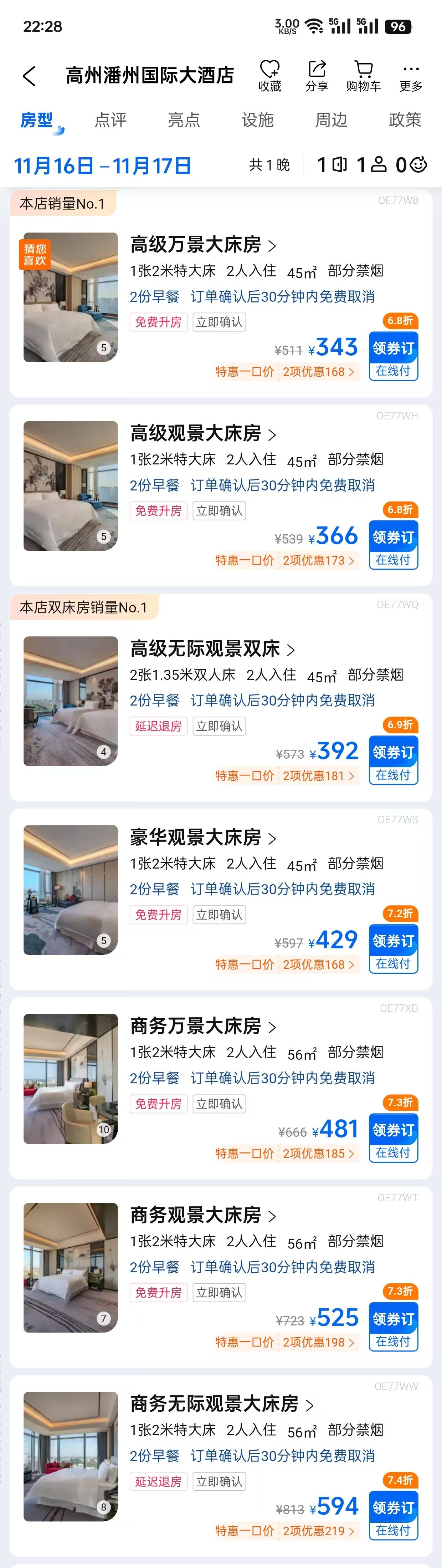This screenshot has width=442, height=1568.
Task: Switch to the 亮点 tab
Action: [184, 120]
